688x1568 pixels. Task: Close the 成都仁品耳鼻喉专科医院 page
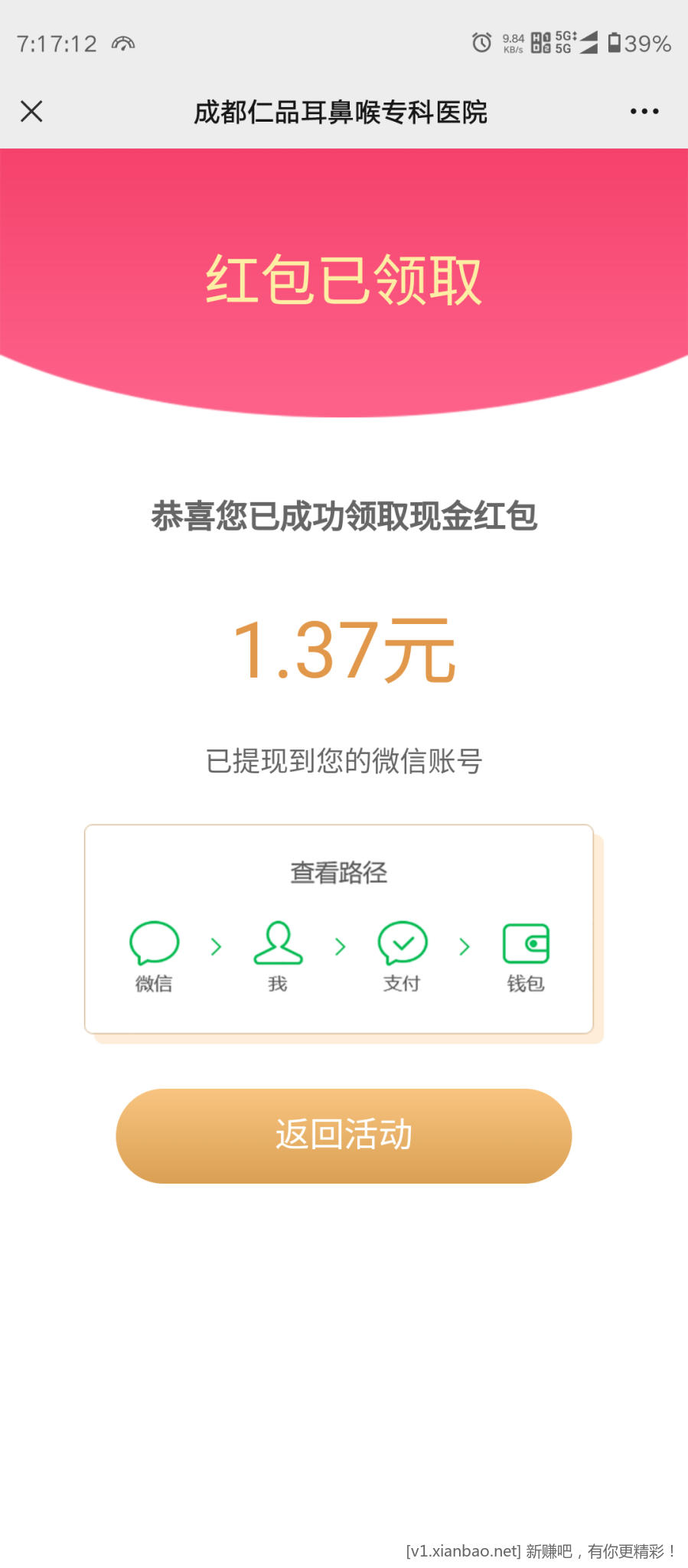31,112
